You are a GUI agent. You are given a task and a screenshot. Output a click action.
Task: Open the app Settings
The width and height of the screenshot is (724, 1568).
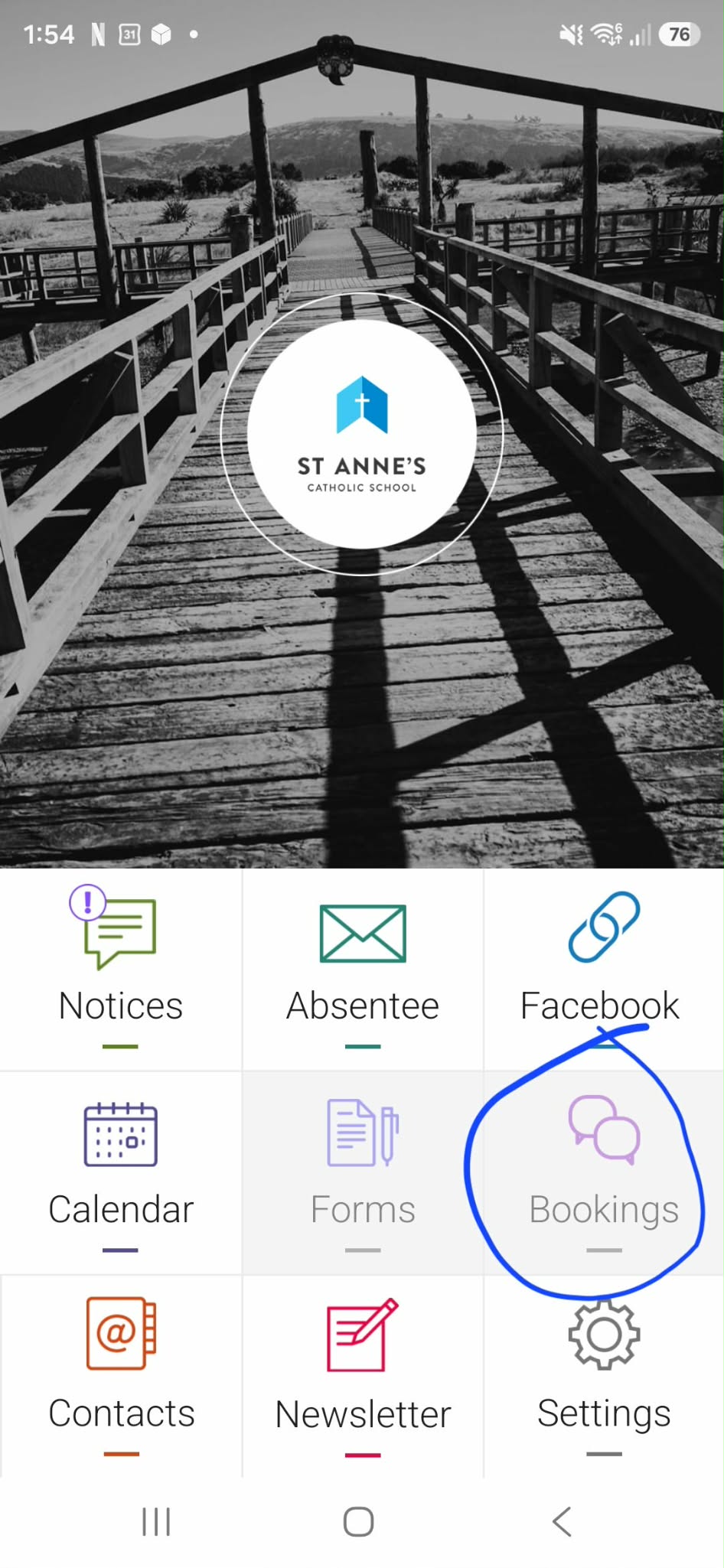604,1377
